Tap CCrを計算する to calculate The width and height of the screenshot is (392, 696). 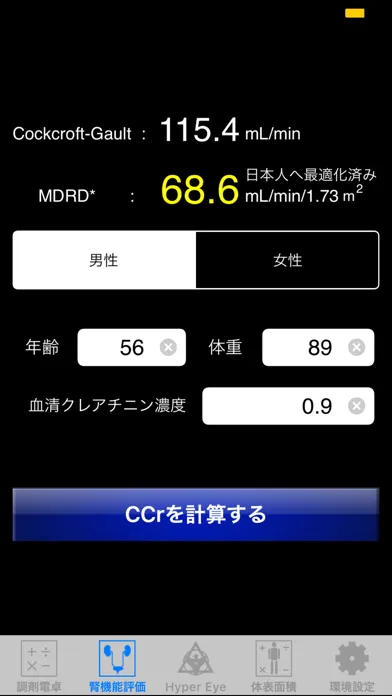196,514
